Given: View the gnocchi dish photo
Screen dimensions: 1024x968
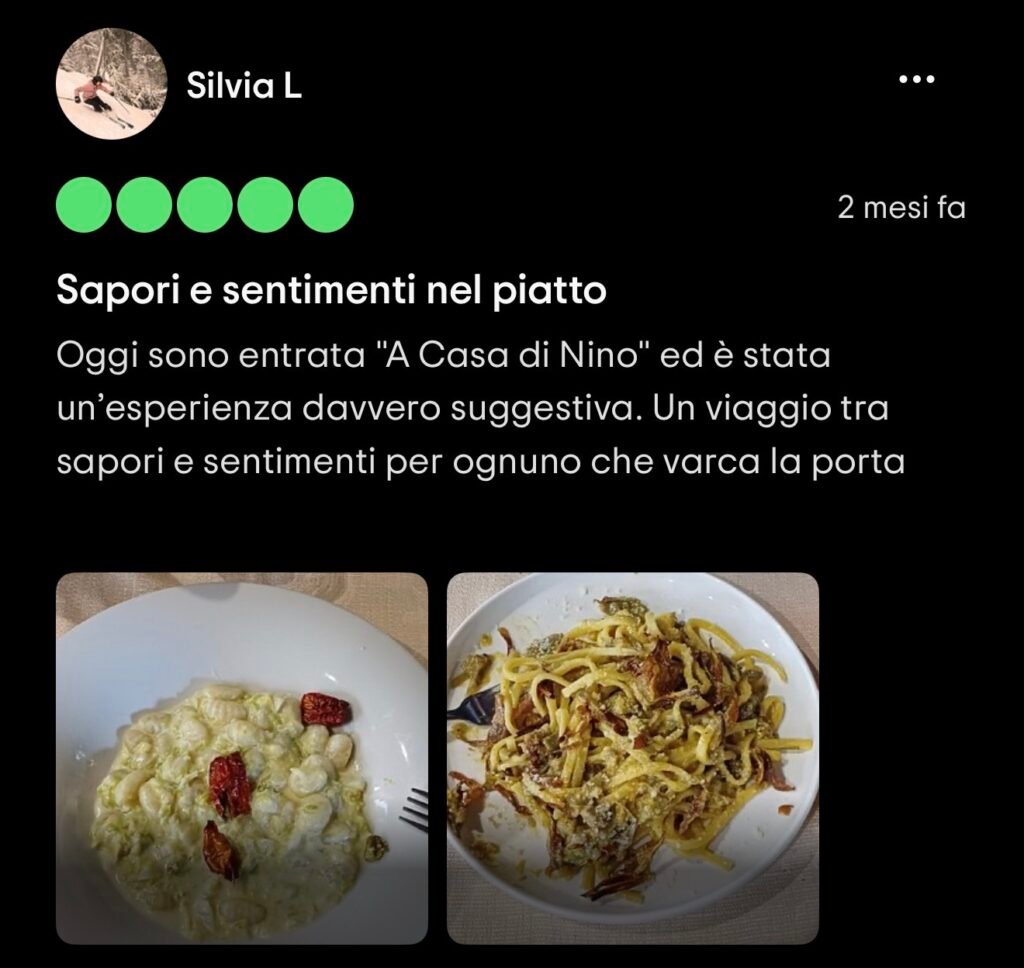Looking at the screenshot, I should click(x=242, y=758).
